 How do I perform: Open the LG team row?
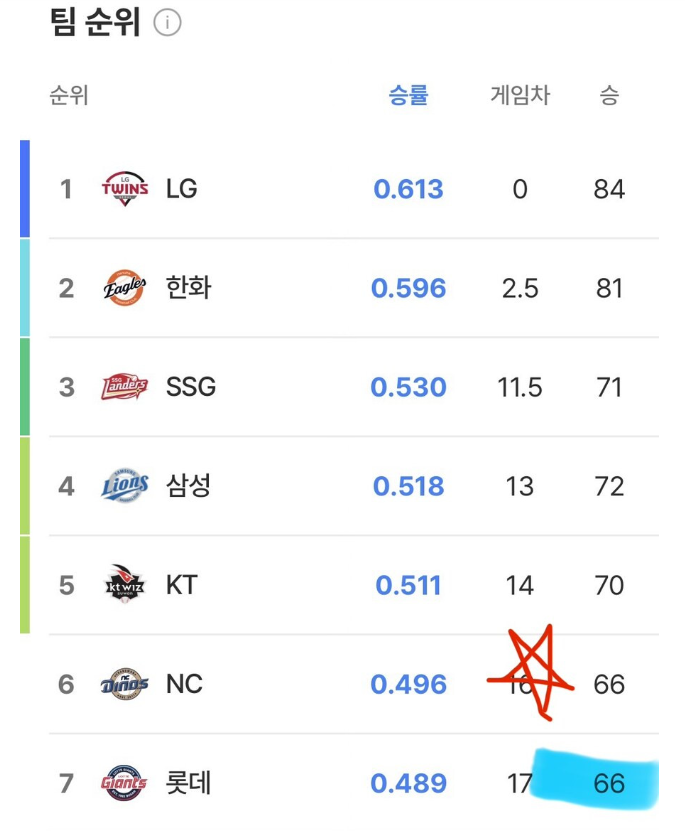pos(181,189)
